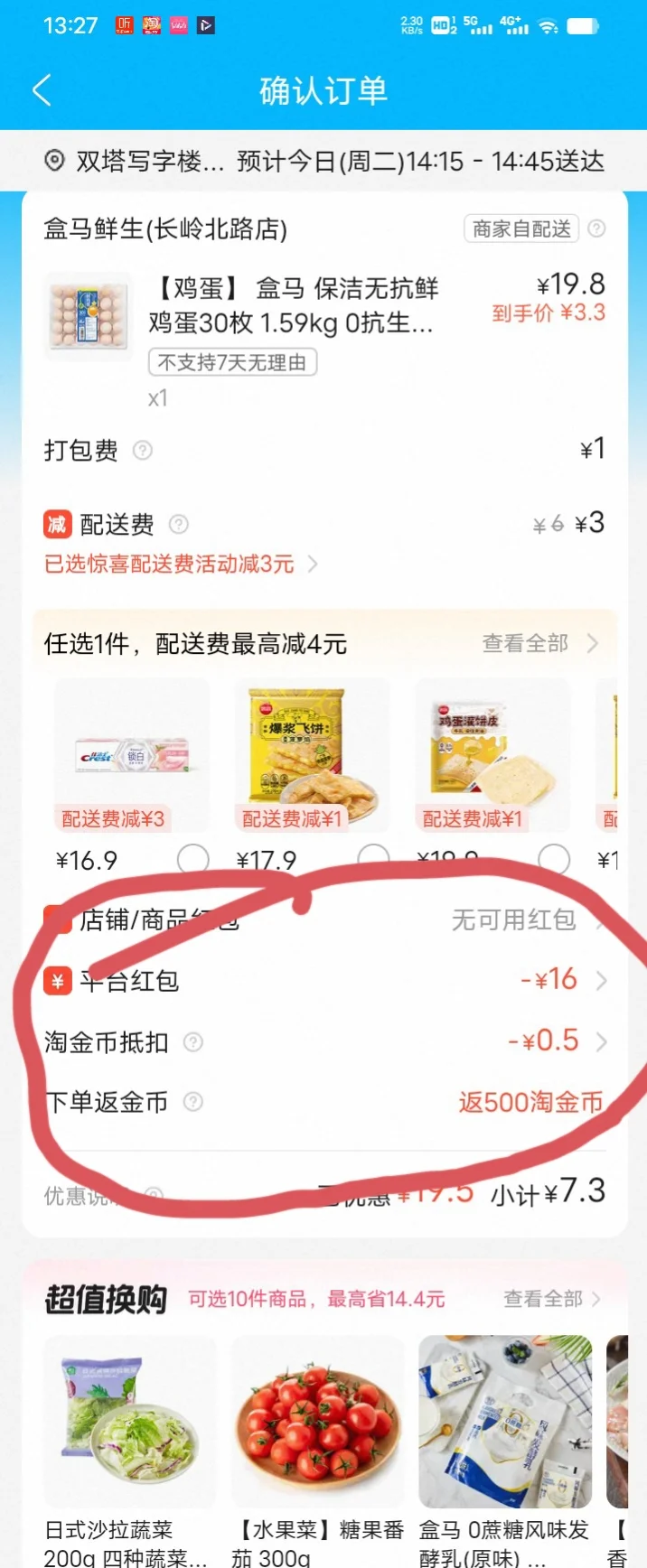Open delivery address and time row
The width and height of the screenshot is (647, 1568).
pos(323,162)
